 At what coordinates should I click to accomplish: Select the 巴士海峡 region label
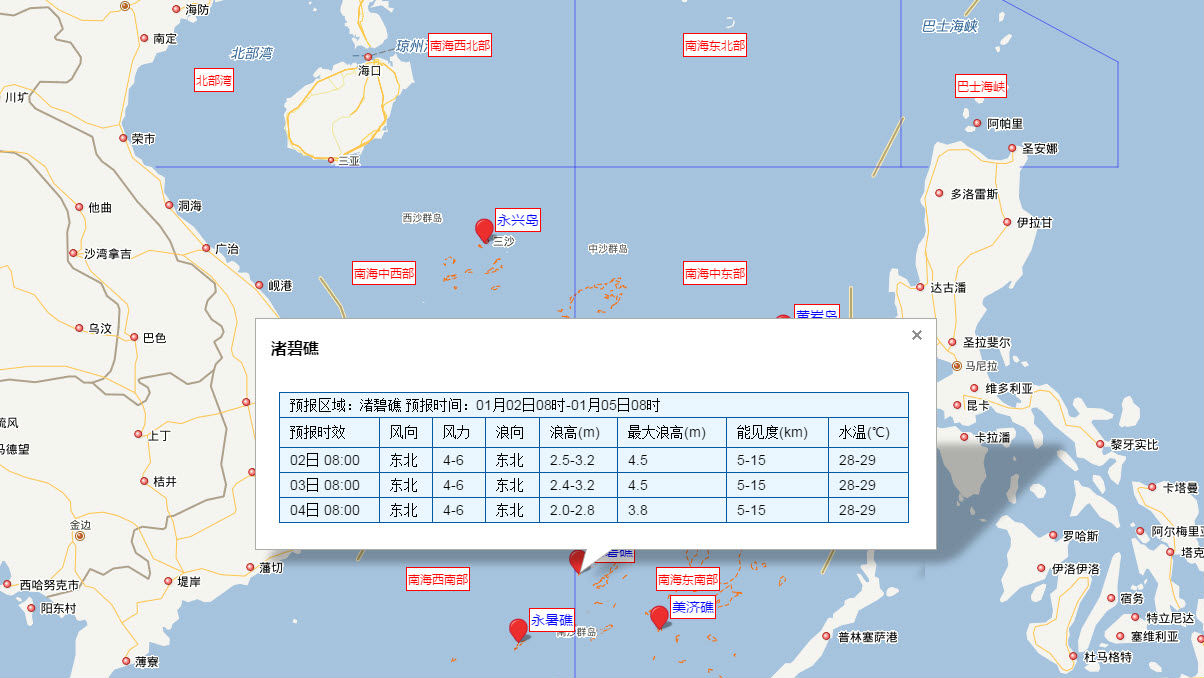pos(981,86)
